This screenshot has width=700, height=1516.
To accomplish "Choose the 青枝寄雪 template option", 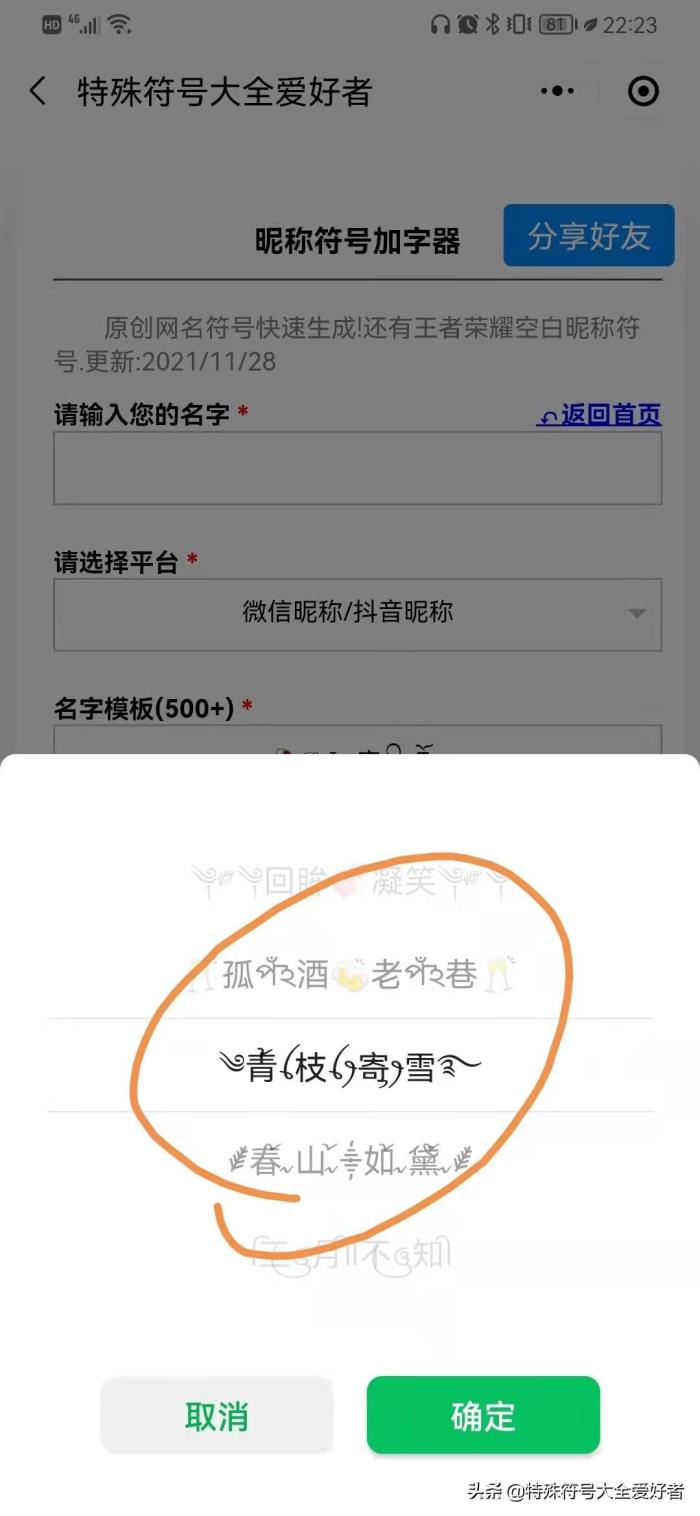I will click(350, 1067).
